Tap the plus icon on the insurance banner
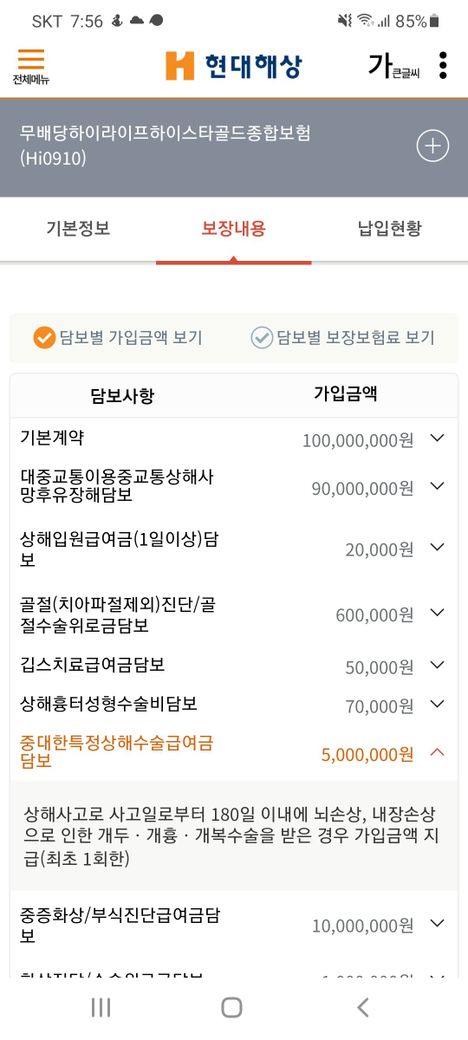 pyautogui.click(x=433, y=146)
